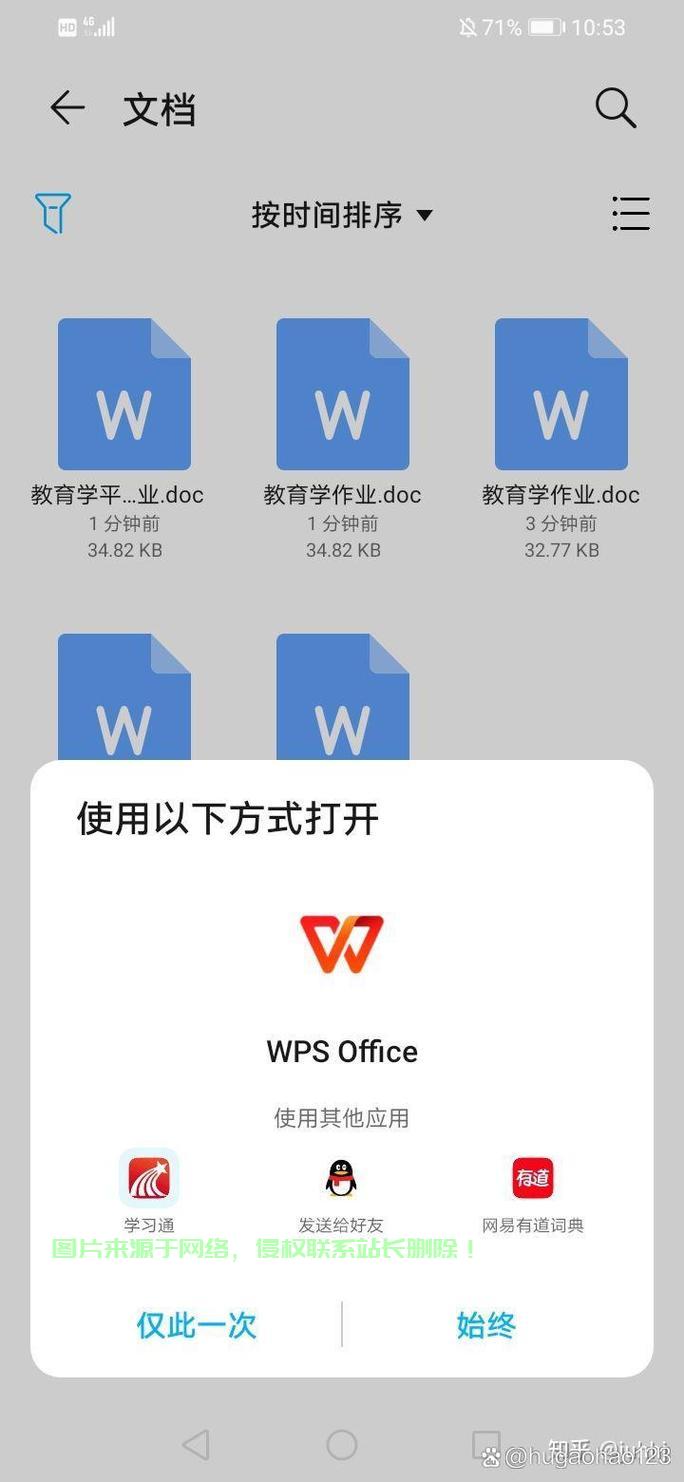Image resolution: width=684 pixels, height=1482 pixels.
Task: Expand the 按时间排序 sort dropdown
Action: (342, 215)
